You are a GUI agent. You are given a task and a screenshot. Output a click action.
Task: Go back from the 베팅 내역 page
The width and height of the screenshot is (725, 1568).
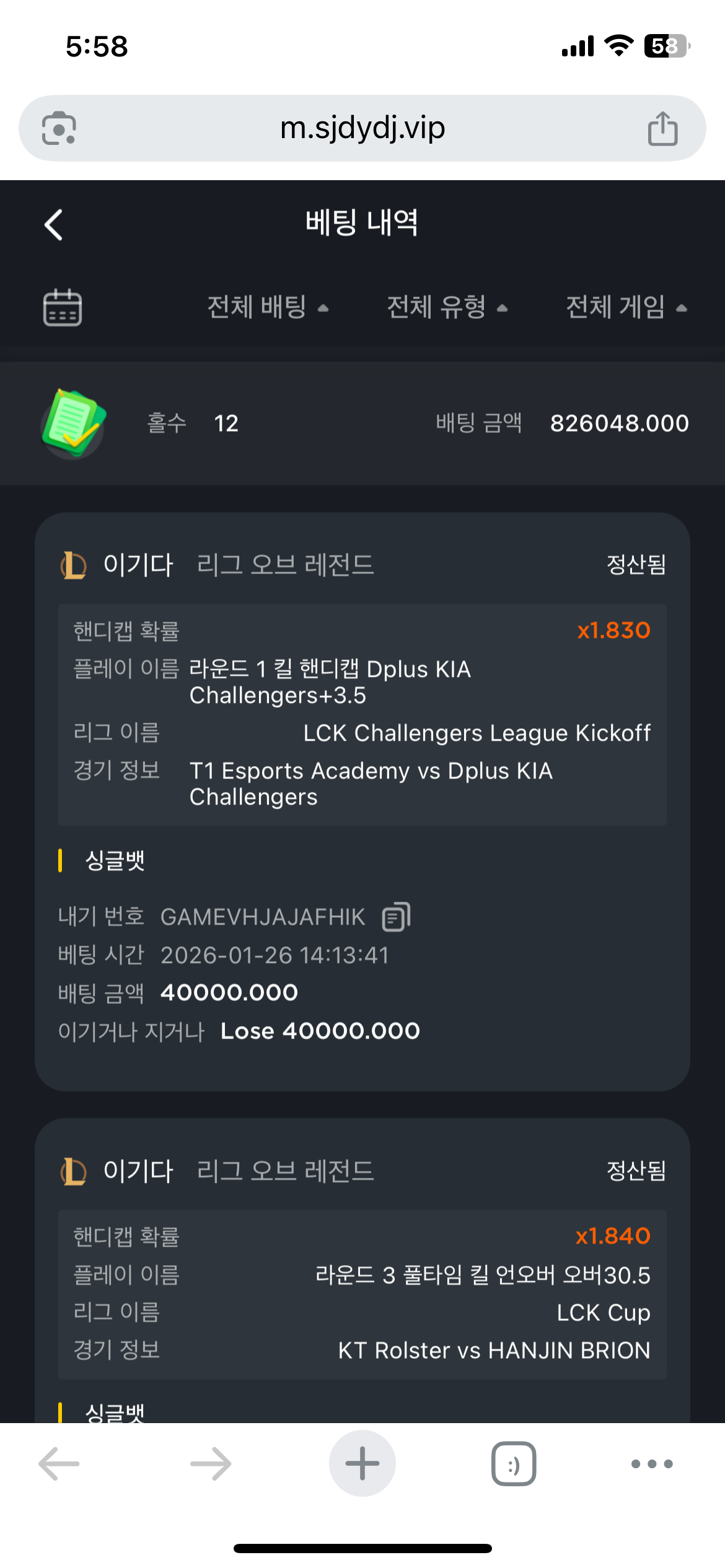(x=54, y=224)
